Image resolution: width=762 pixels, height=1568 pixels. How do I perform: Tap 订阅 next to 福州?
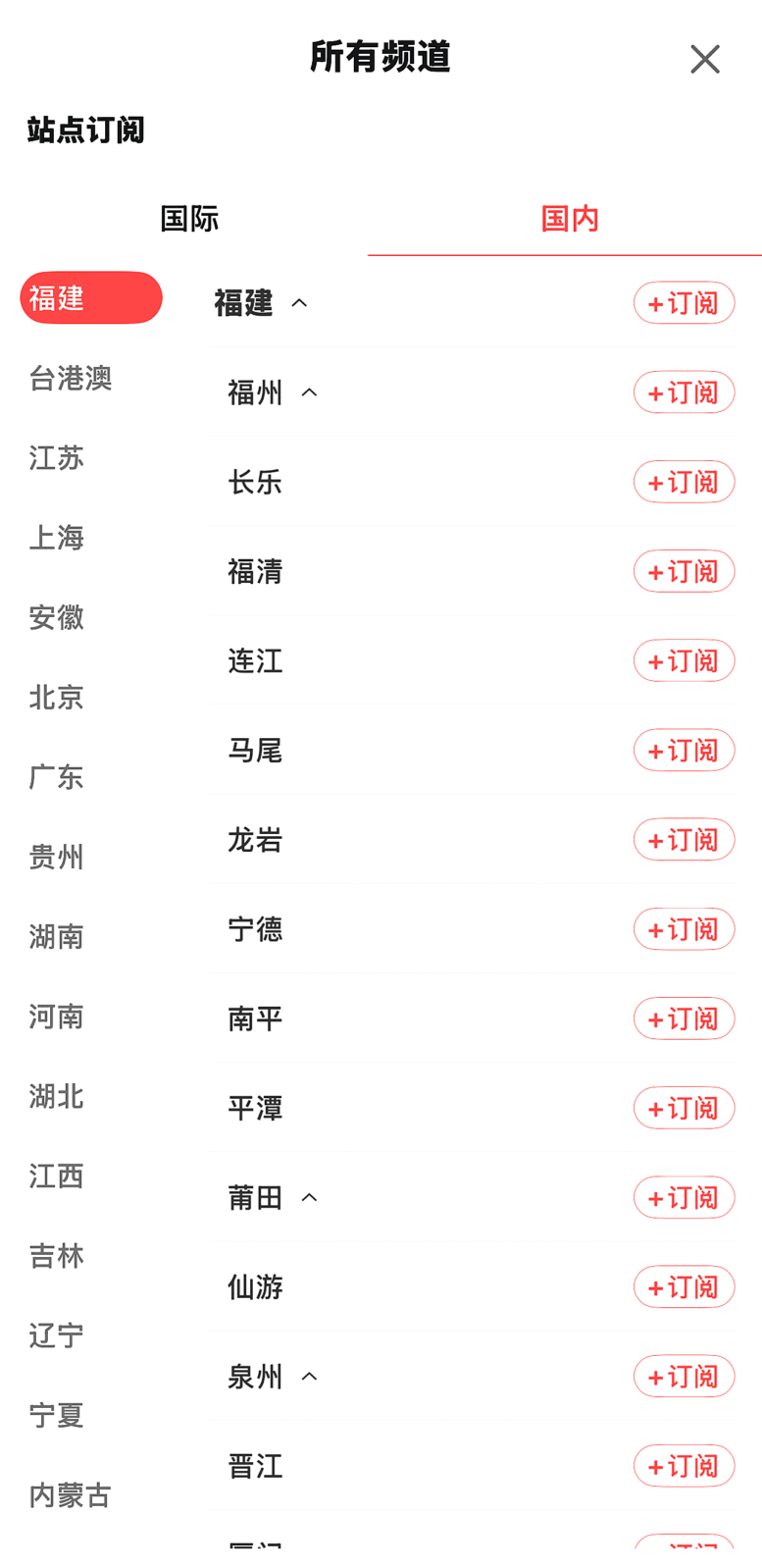coord(684,392)
